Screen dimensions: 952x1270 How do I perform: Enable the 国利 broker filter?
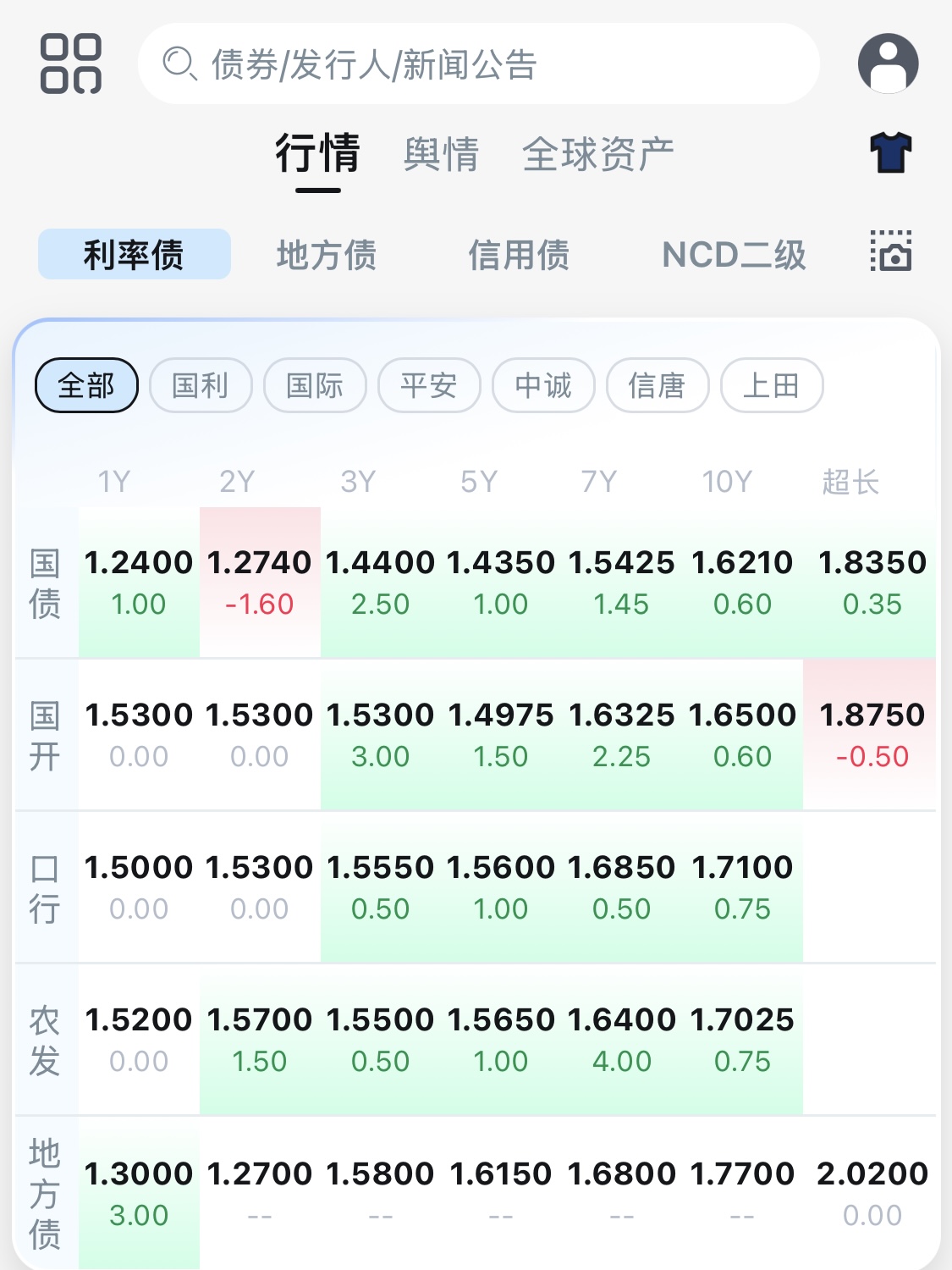click(201, 385)
